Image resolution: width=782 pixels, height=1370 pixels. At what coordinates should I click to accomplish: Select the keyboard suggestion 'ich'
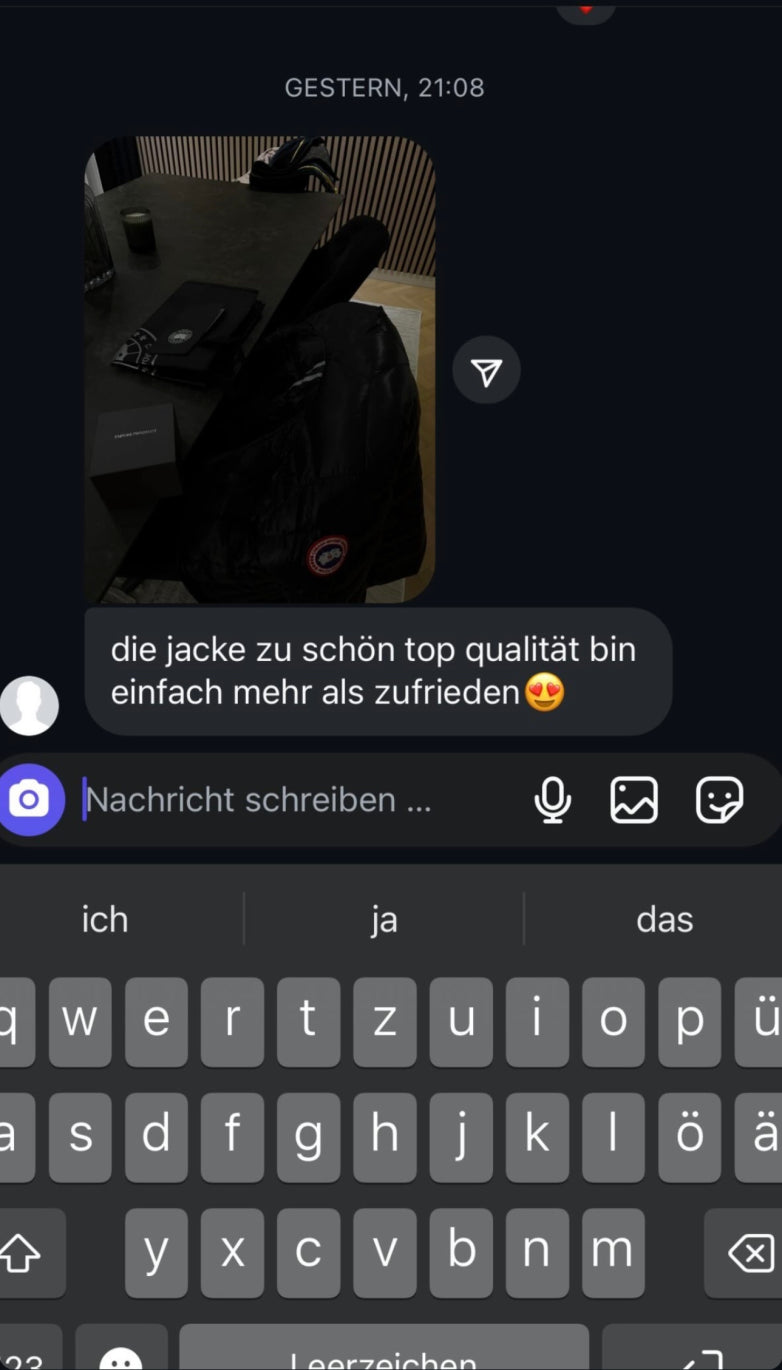pos(105,919)
